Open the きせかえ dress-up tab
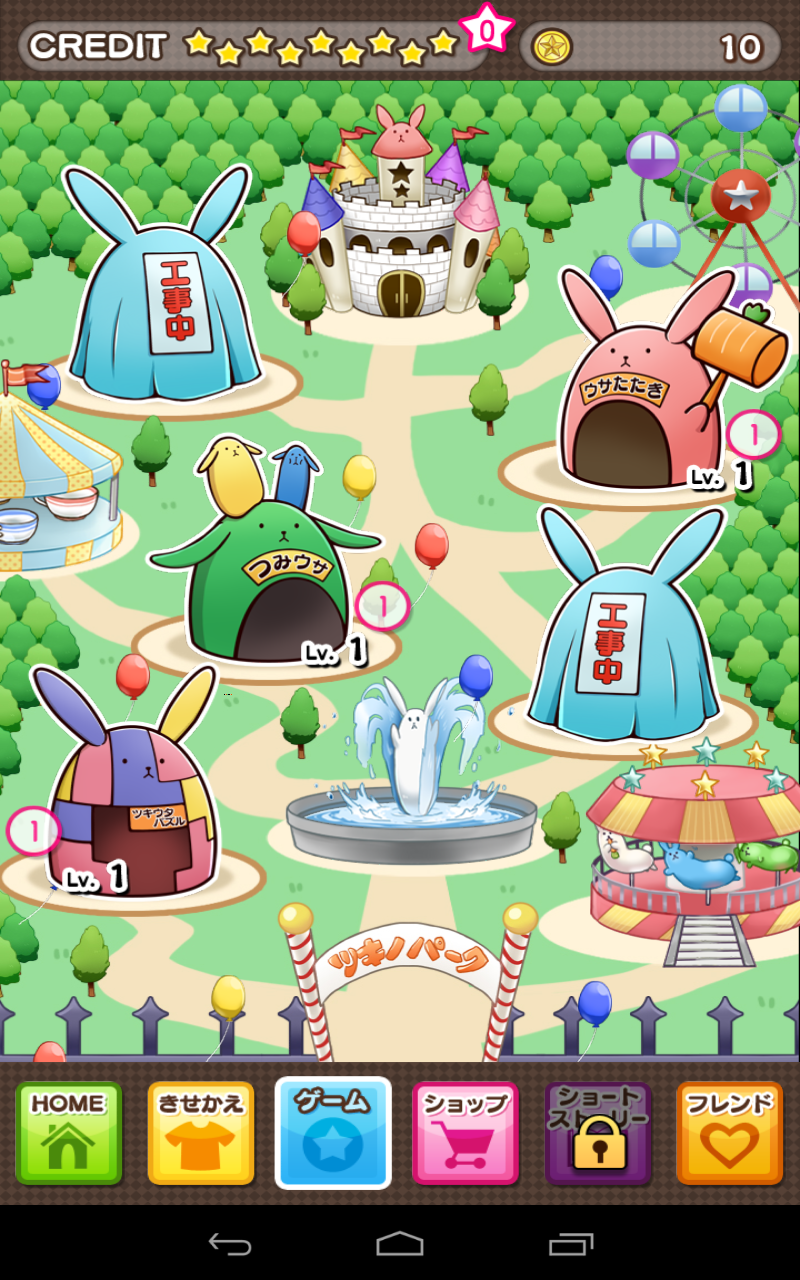800x1280 pixels. click(201, 1133)
